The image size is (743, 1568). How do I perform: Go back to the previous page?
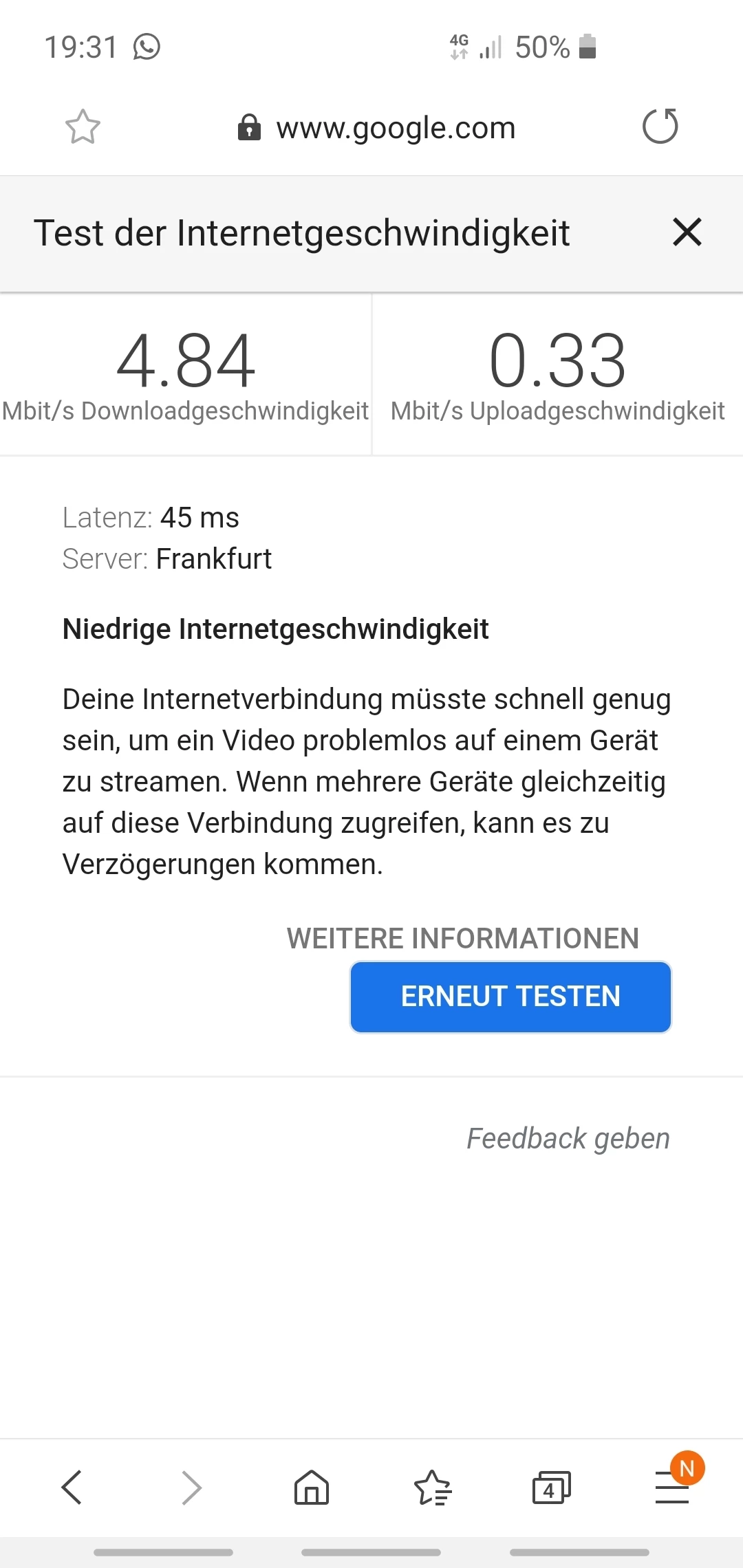point(72,1488)
